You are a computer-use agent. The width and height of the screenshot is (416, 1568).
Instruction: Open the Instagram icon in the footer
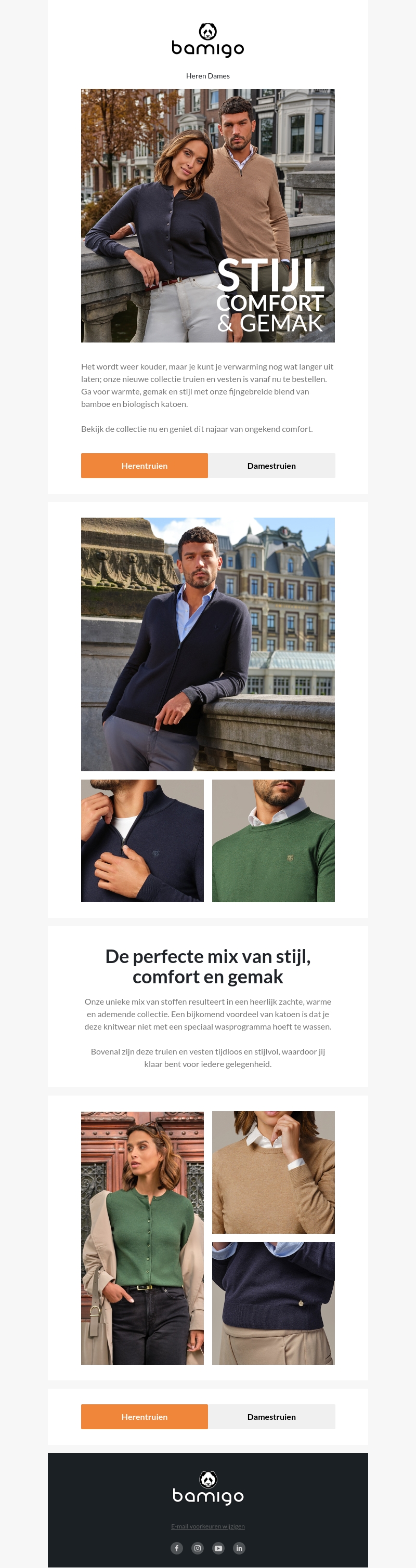[198, 1548]
